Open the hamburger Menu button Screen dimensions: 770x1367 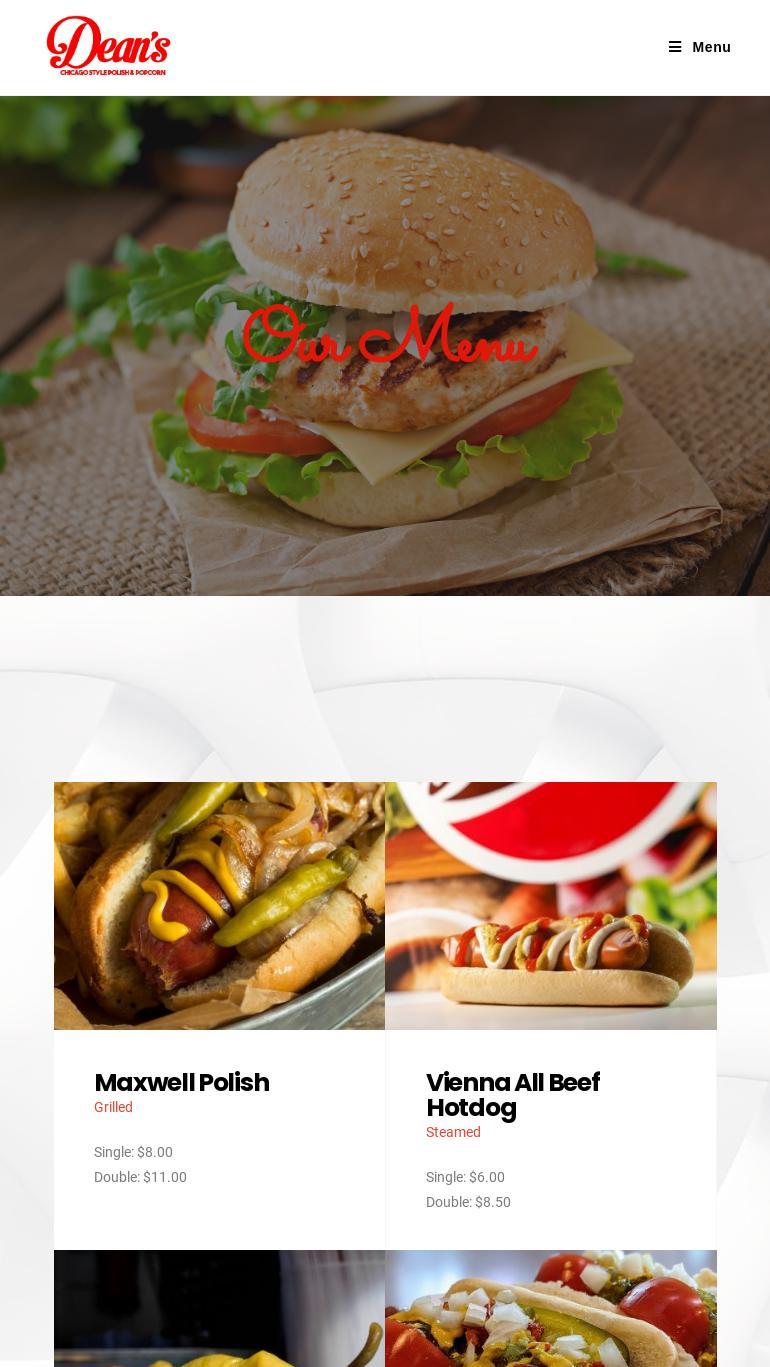pyautogui.click(x=700, y=47)
